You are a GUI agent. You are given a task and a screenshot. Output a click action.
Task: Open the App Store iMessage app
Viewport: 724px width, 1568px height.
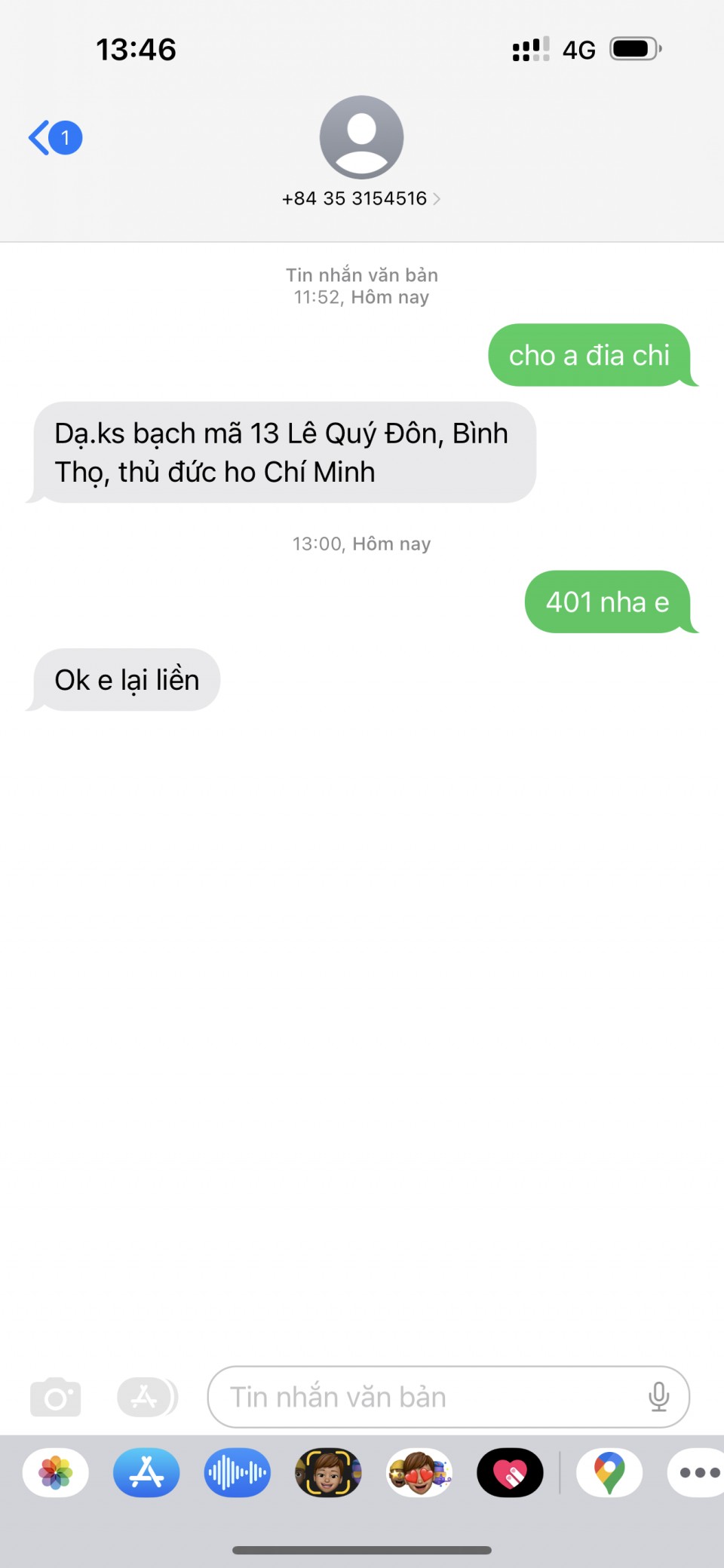(x=146, y=1472)
